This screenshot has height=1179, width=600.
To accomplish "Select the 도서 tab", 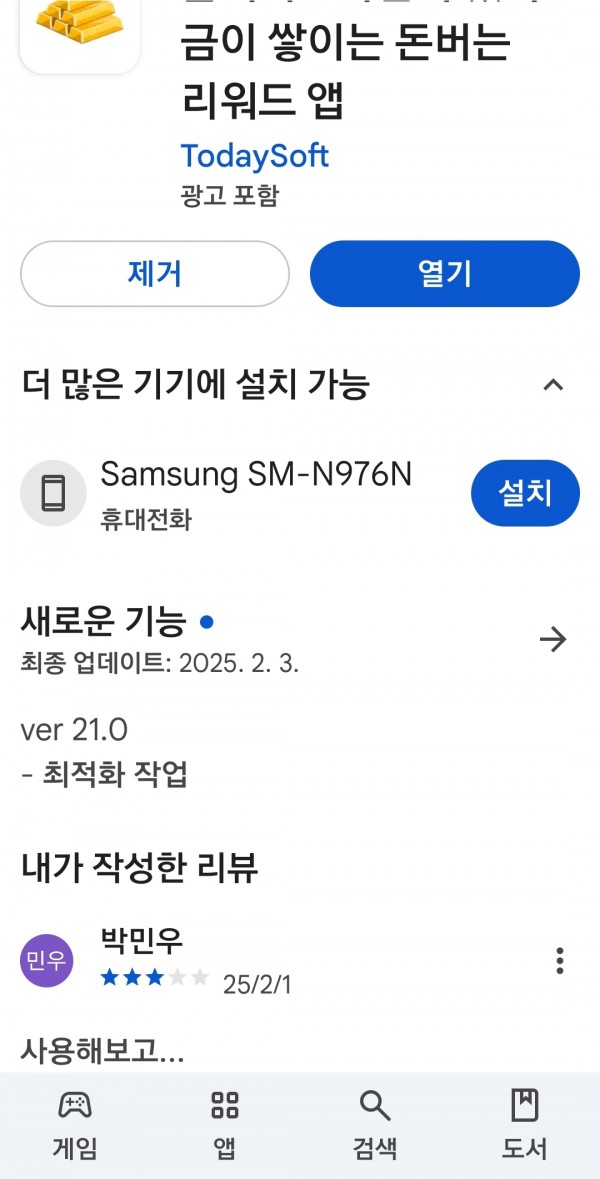I will (524, 1126).
